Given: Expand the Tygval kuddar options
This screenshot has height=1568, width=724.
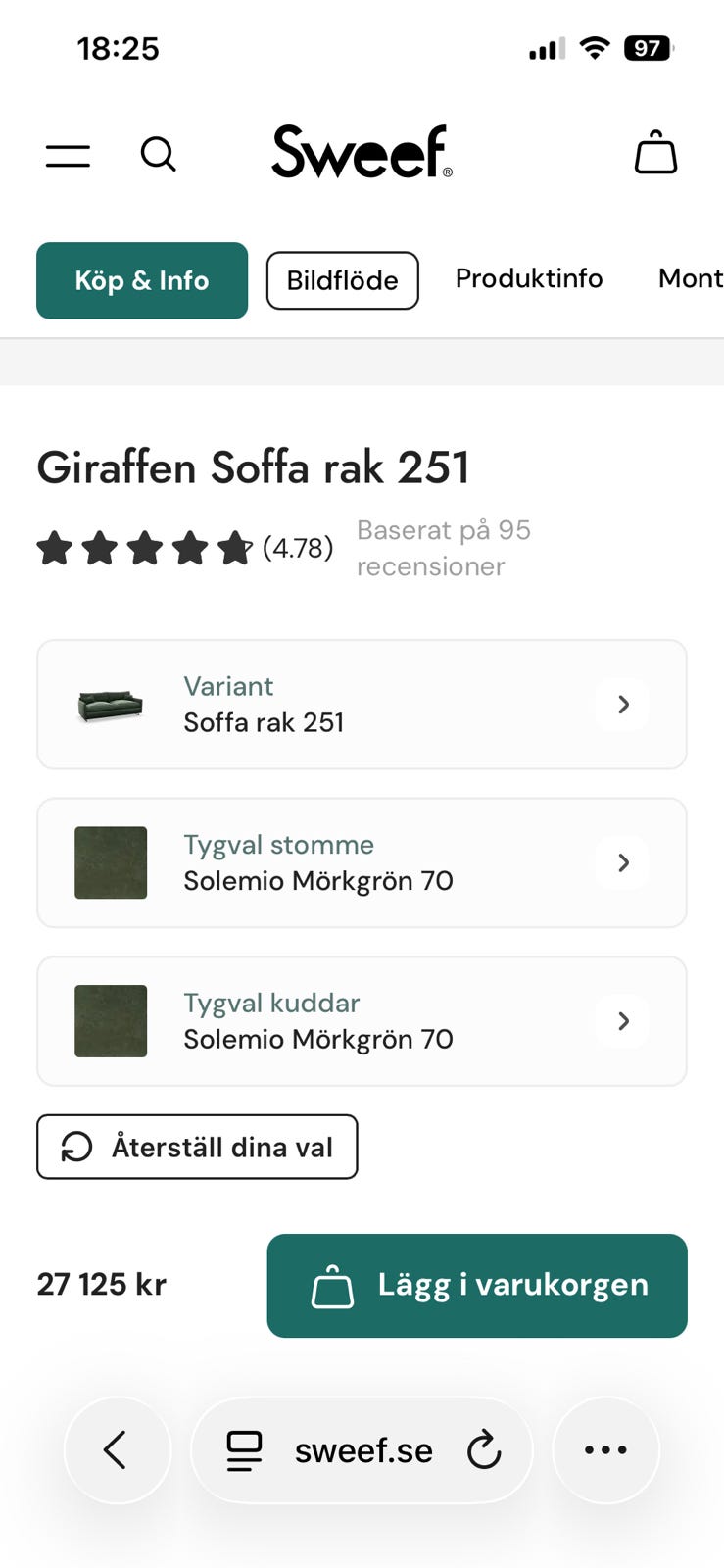Looking at the screenshot, I should (x=622, y=1021).
